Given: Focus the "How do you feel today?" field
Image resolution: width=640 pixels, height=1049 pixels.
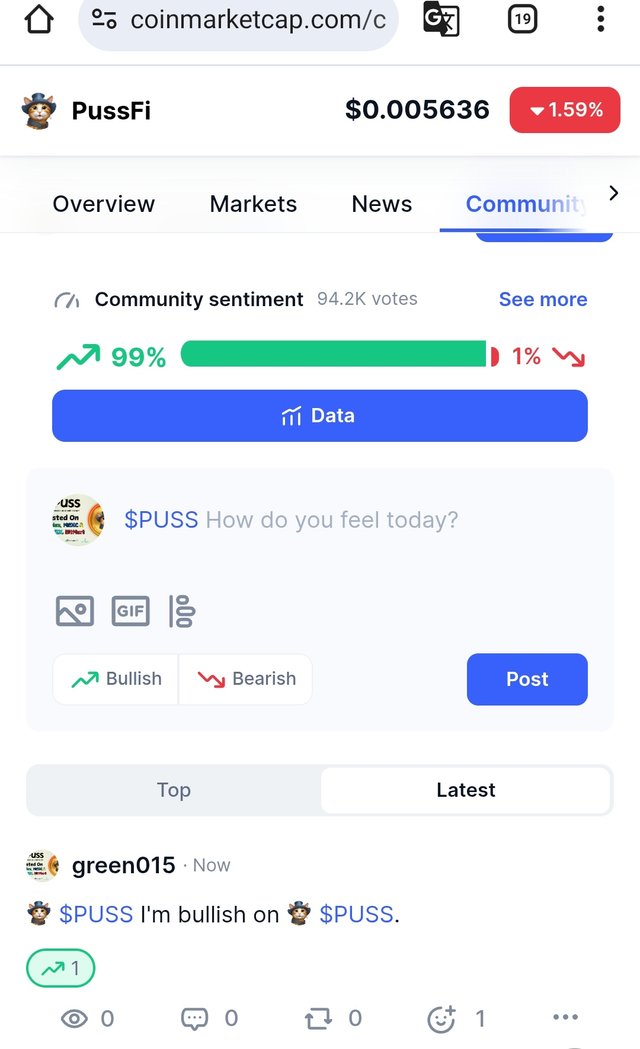Looking at the screenshot, I should click(x=331, y=520).
